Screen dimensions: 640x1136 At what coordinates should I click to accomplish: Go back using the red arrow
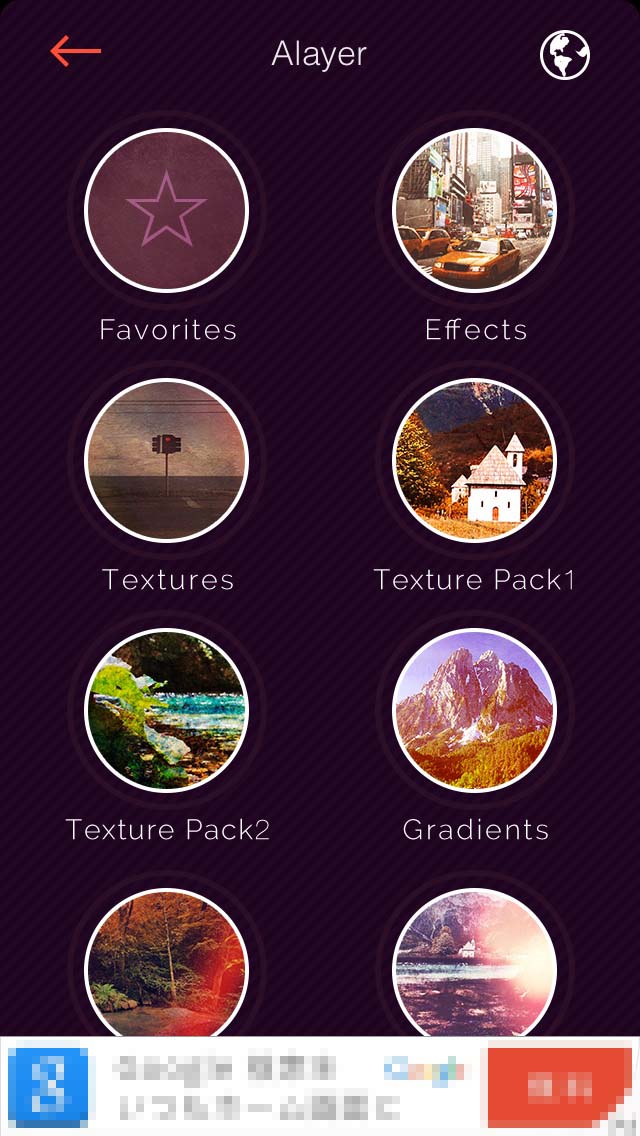coord(76,52)
